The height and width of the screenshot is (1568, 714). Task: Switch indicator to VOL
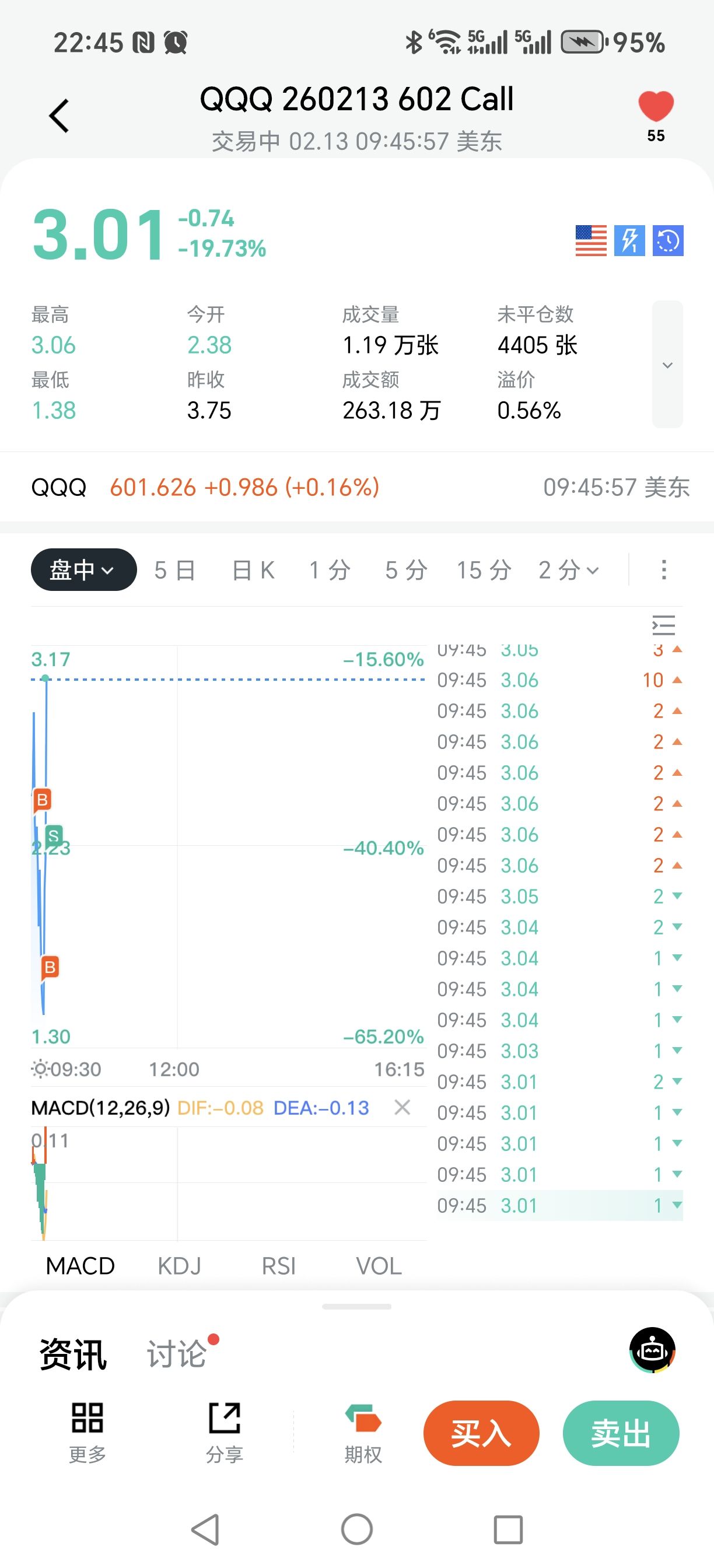pyautogui.click(x=379, y=1266)
